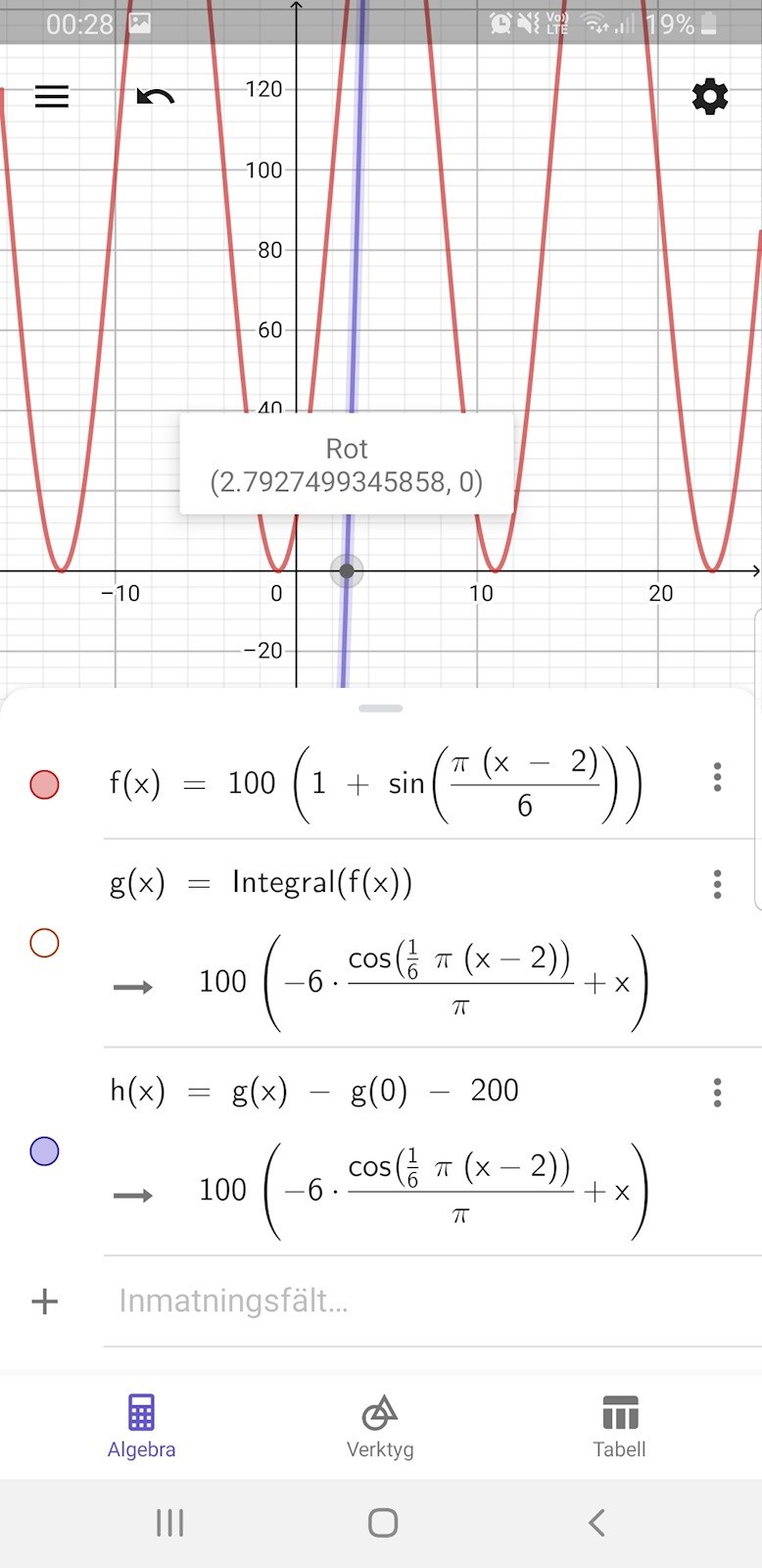
Task: Open options menu for f(x)
Action: [717, 777]
